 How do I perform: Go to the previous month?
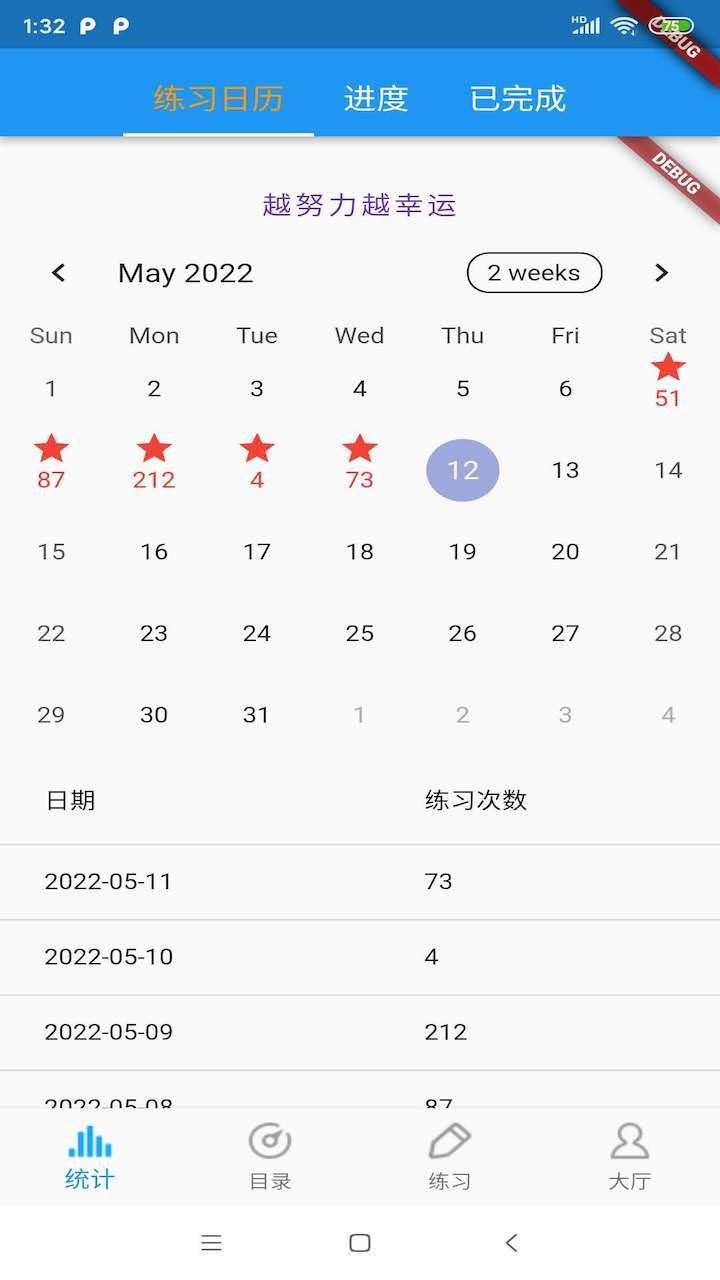59,273
